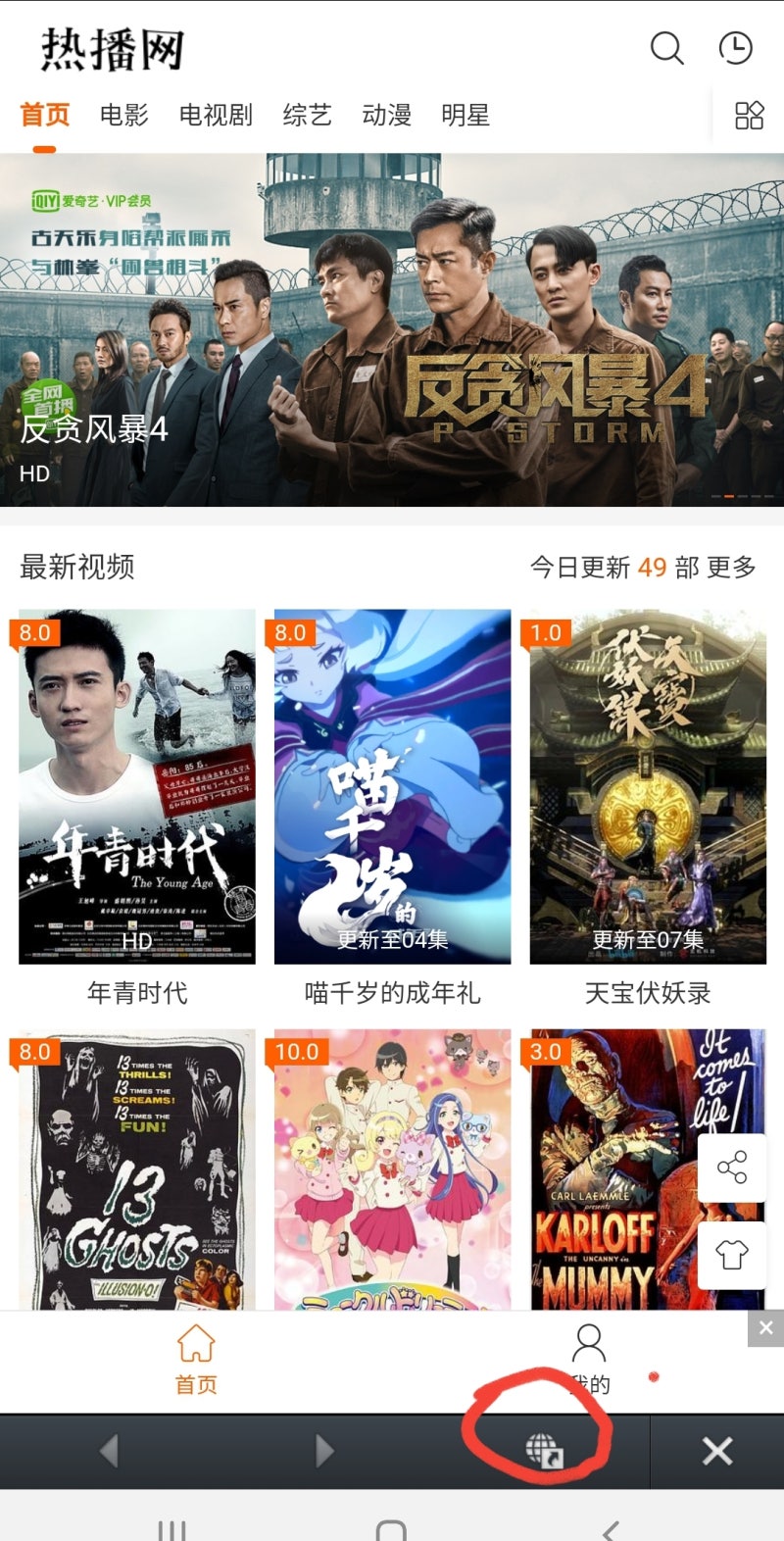Viewport: 784px width, 1541px height.
Task: Switch to the 电影 tab
Action: pyautogui.click(x=124, y=116)
